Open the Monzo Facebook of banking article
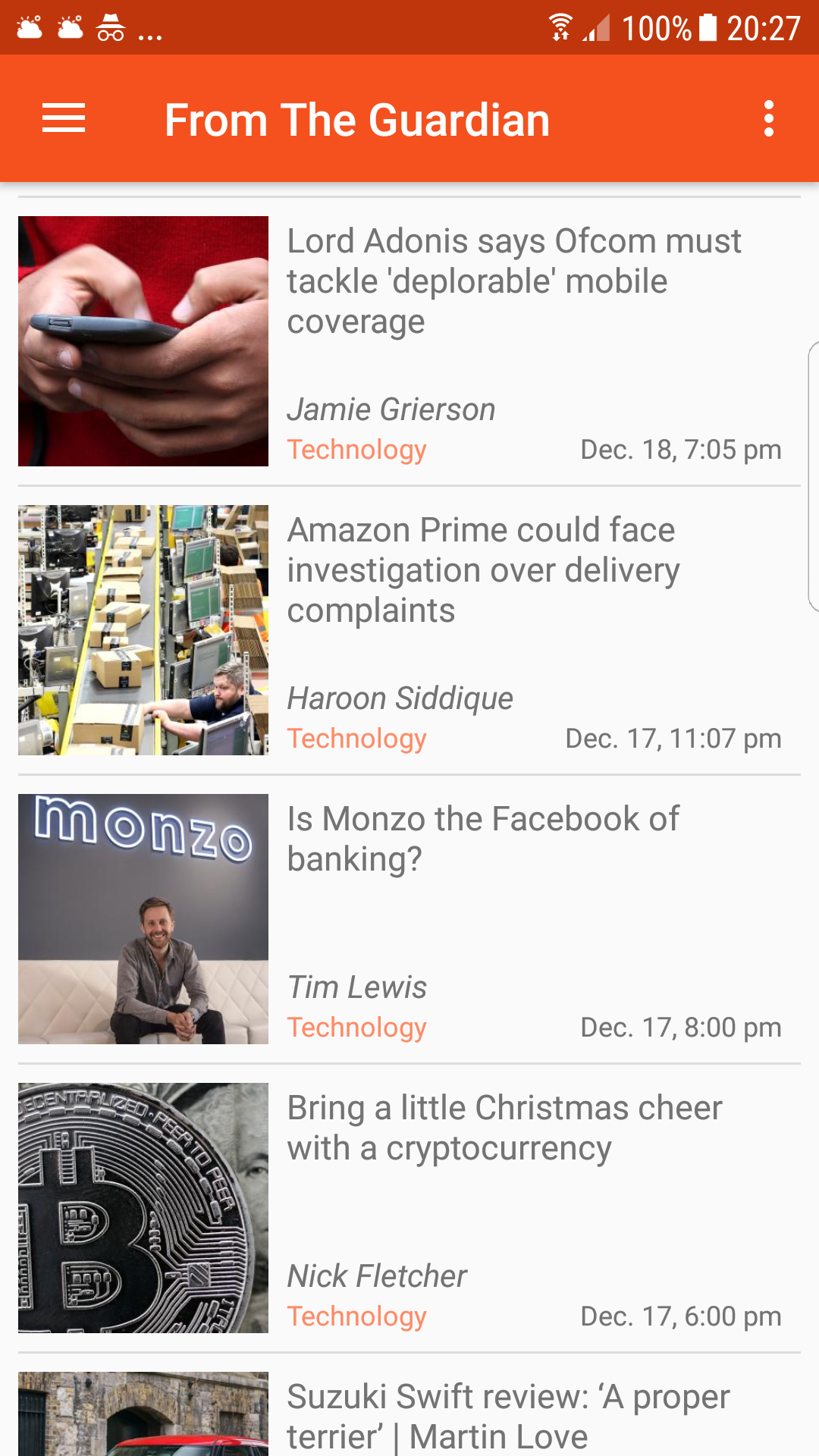The width and height of the screenshot is (819, 1456). (483, 839)
